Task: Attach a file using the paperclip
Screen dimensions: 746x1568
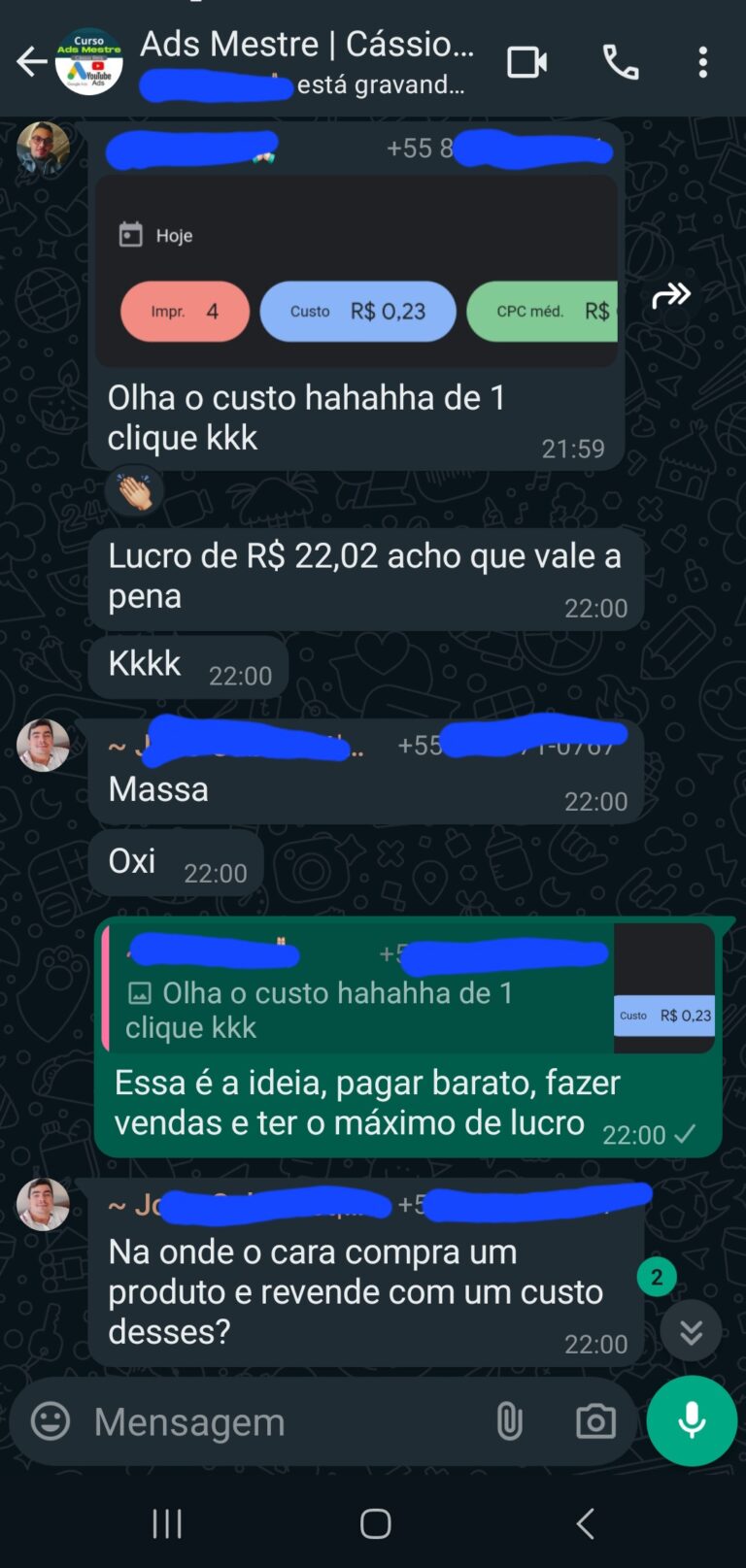Action: tap(509, 1420)
